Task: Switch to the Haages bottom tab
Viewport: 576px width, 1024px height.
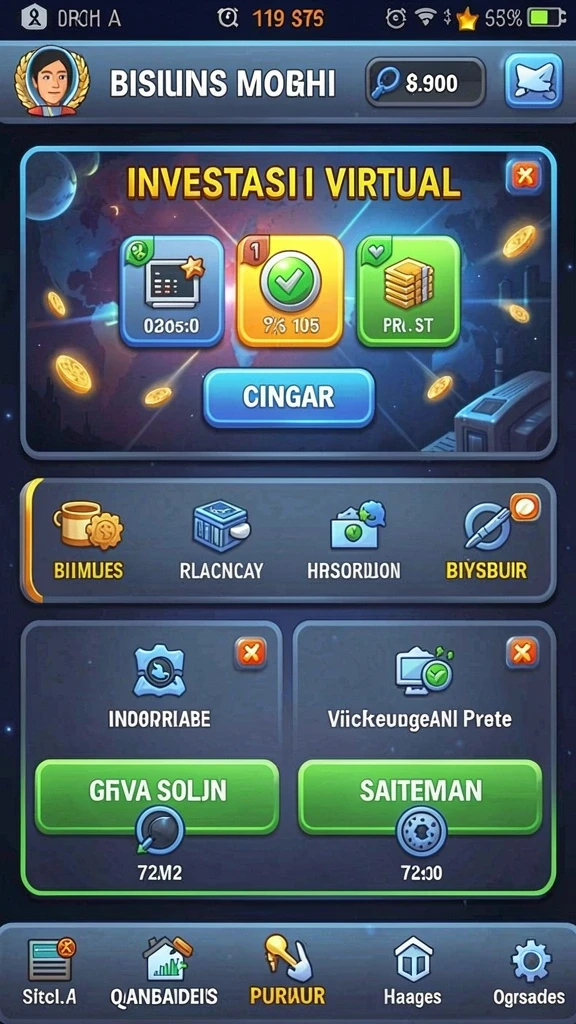Action: pyautogui.click(x=412, y=972)
